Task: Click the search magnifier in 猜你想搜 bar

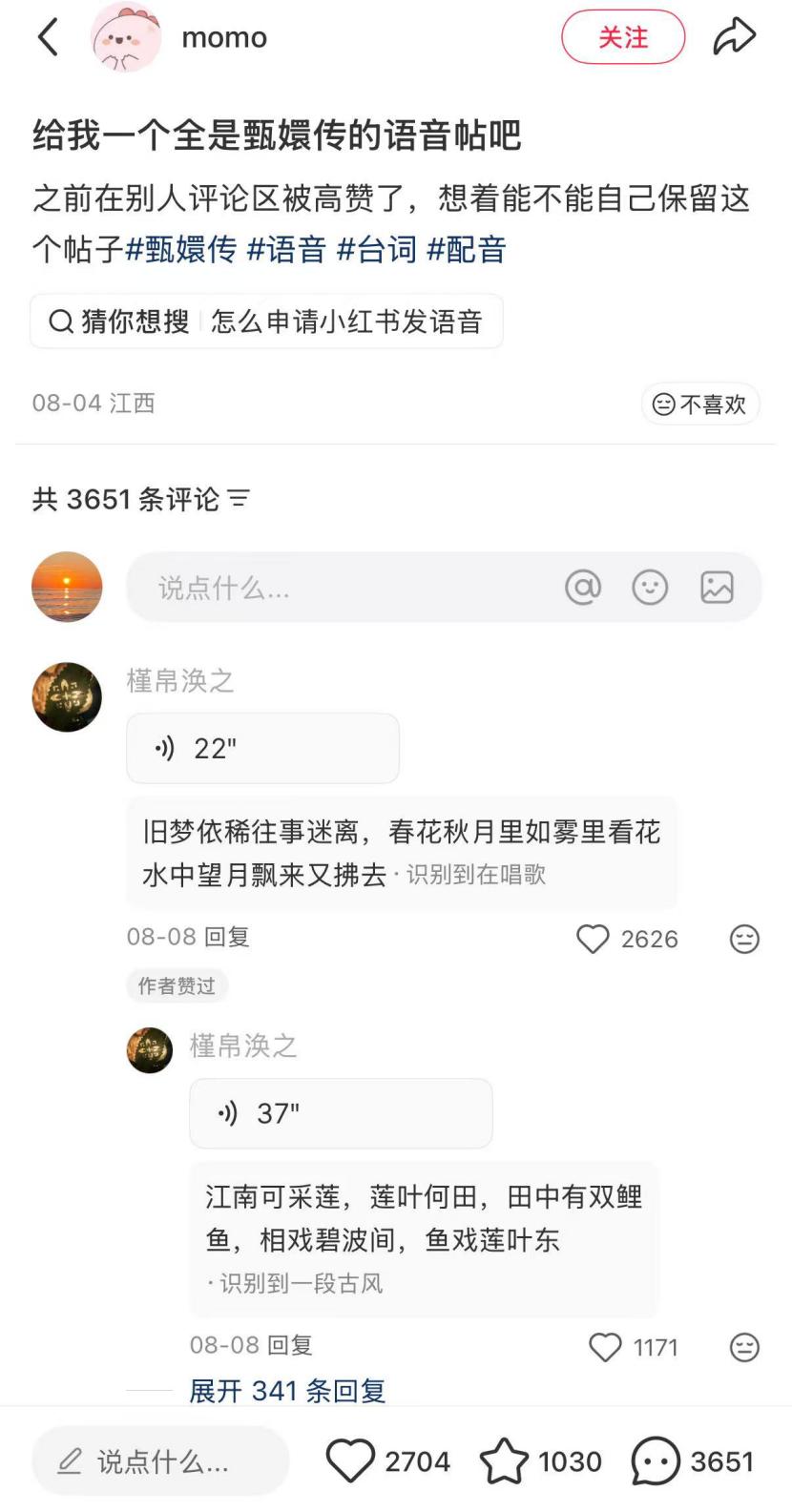Action: [x=59, y=322]
